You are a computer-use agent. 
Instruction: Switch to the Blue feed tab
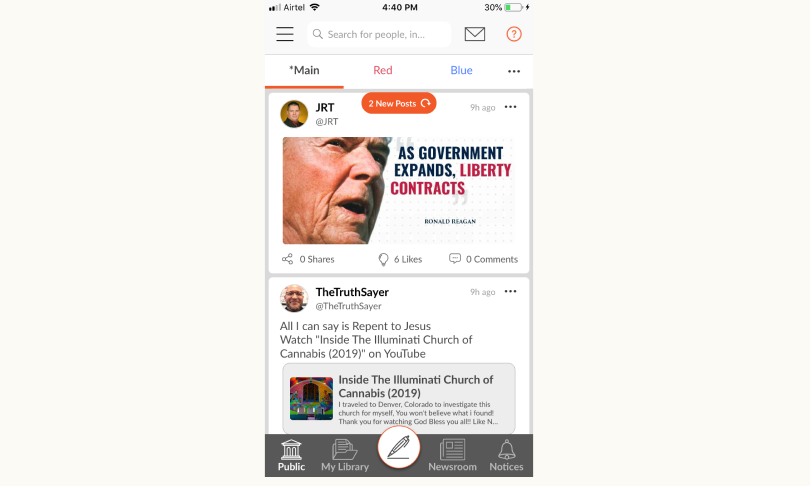461,71
